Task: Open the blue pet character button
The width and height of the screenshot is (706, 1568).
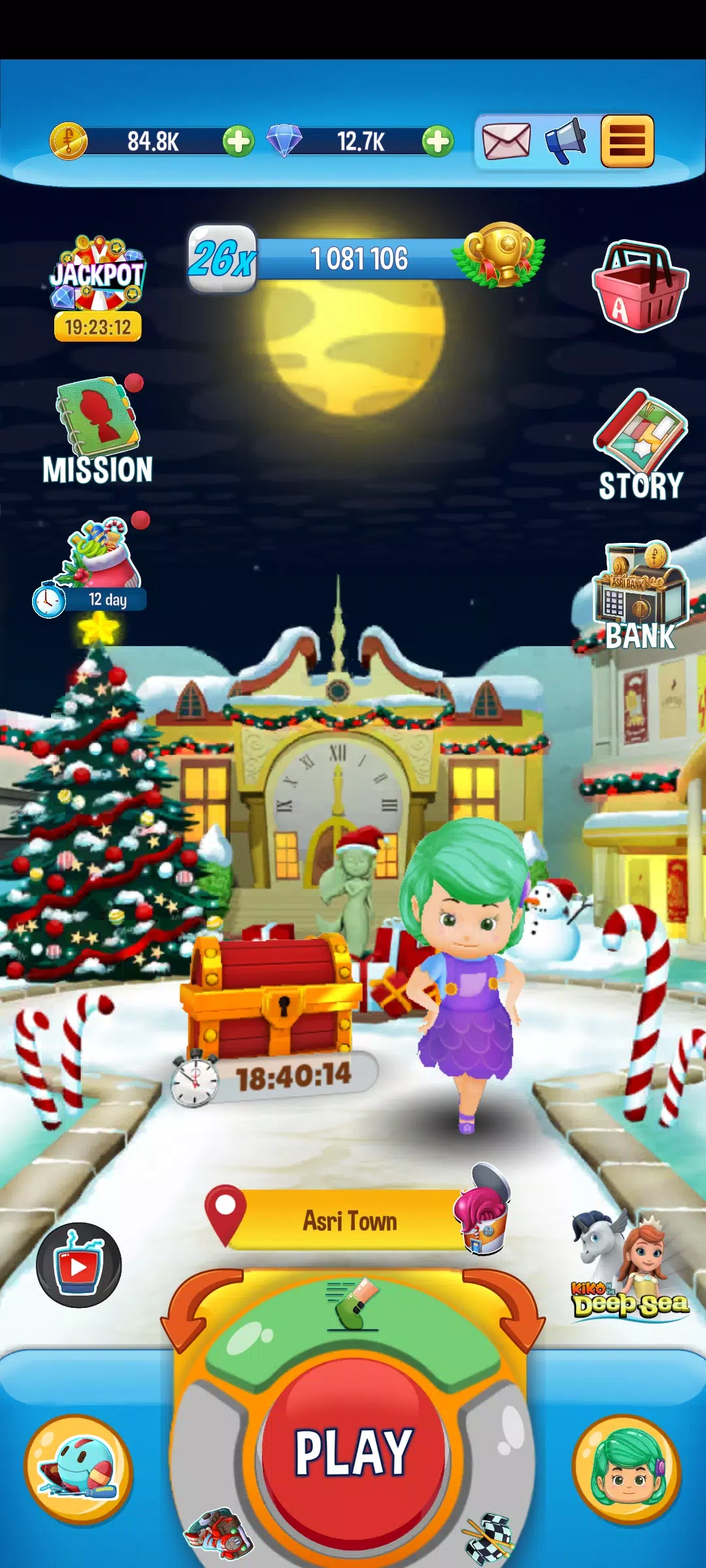Action: point(78,1470)
